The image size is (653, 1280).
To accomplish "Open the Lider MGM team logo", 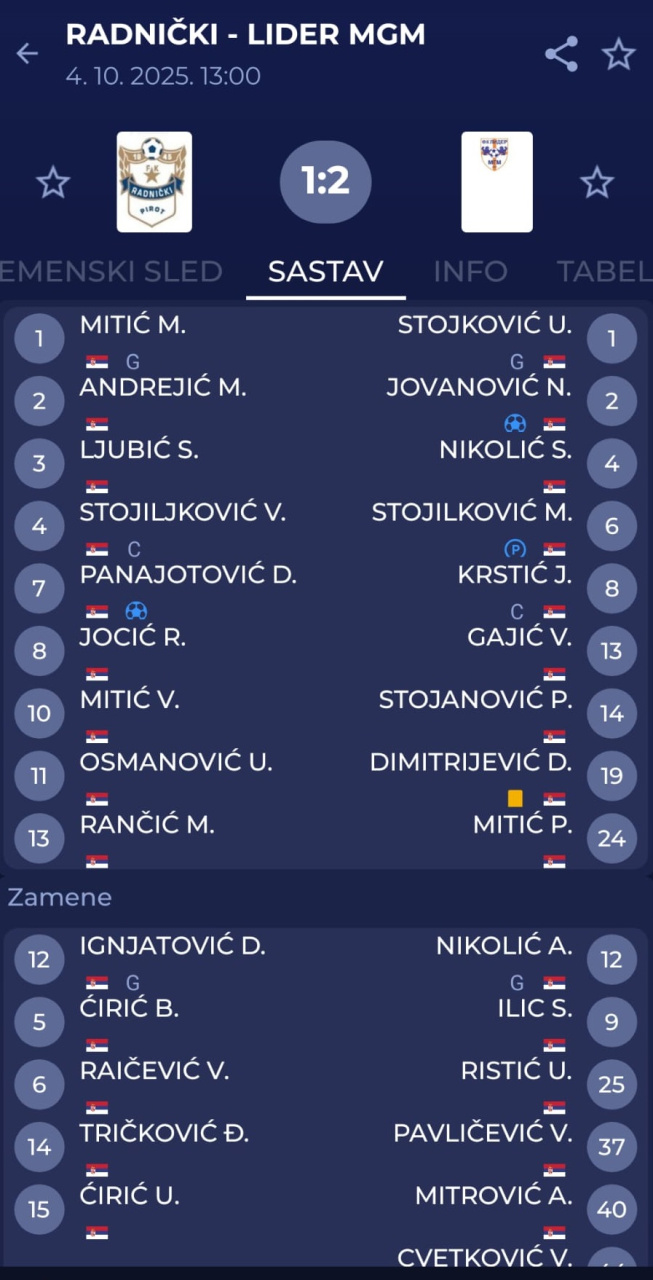I will tap(497, 182).
